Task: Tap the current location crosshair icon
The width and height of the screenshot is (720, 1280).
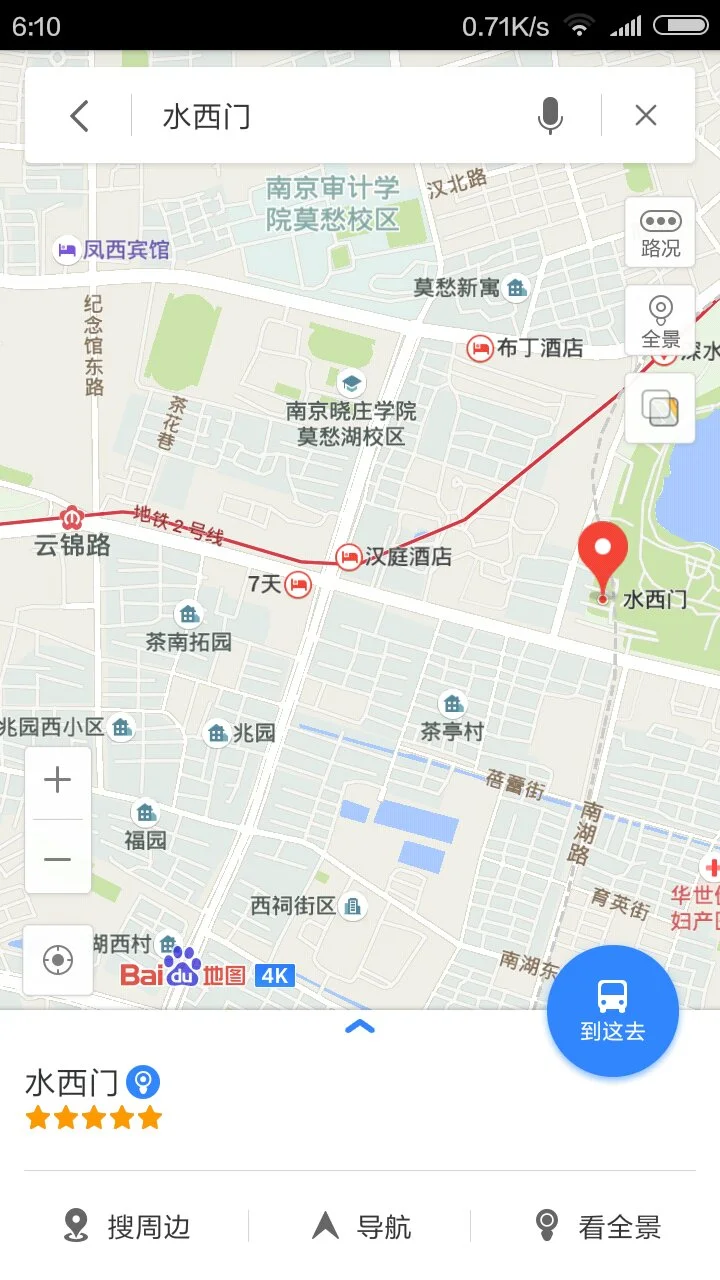Action: [57, 958]
